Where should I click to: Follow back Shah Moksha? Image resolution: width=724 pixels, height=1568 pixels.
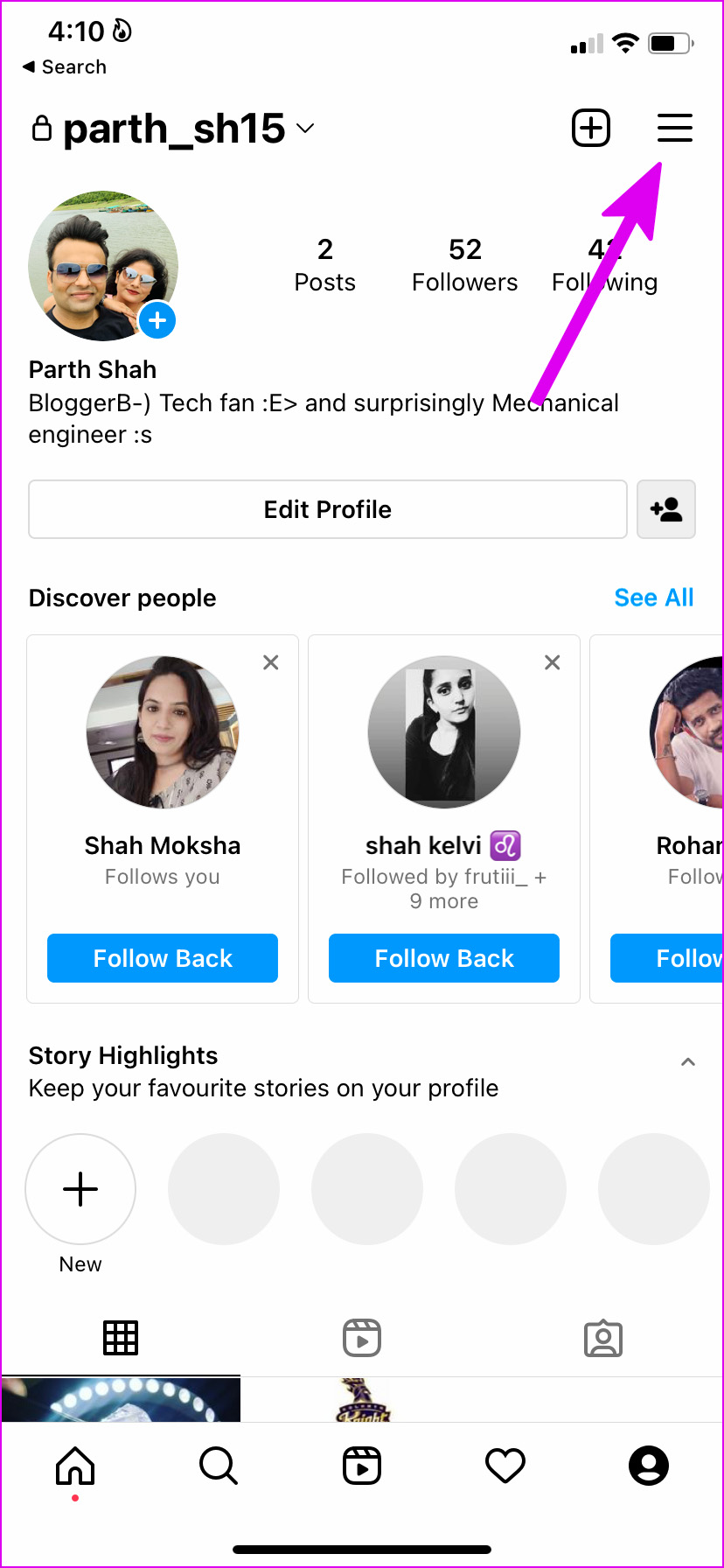(x=163, y=958)
